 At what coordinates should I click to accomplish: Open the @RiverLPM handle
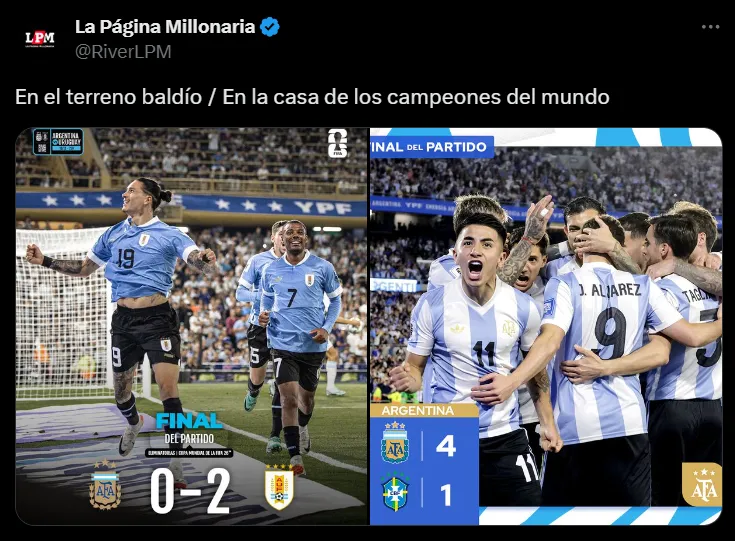click(123, 51)
